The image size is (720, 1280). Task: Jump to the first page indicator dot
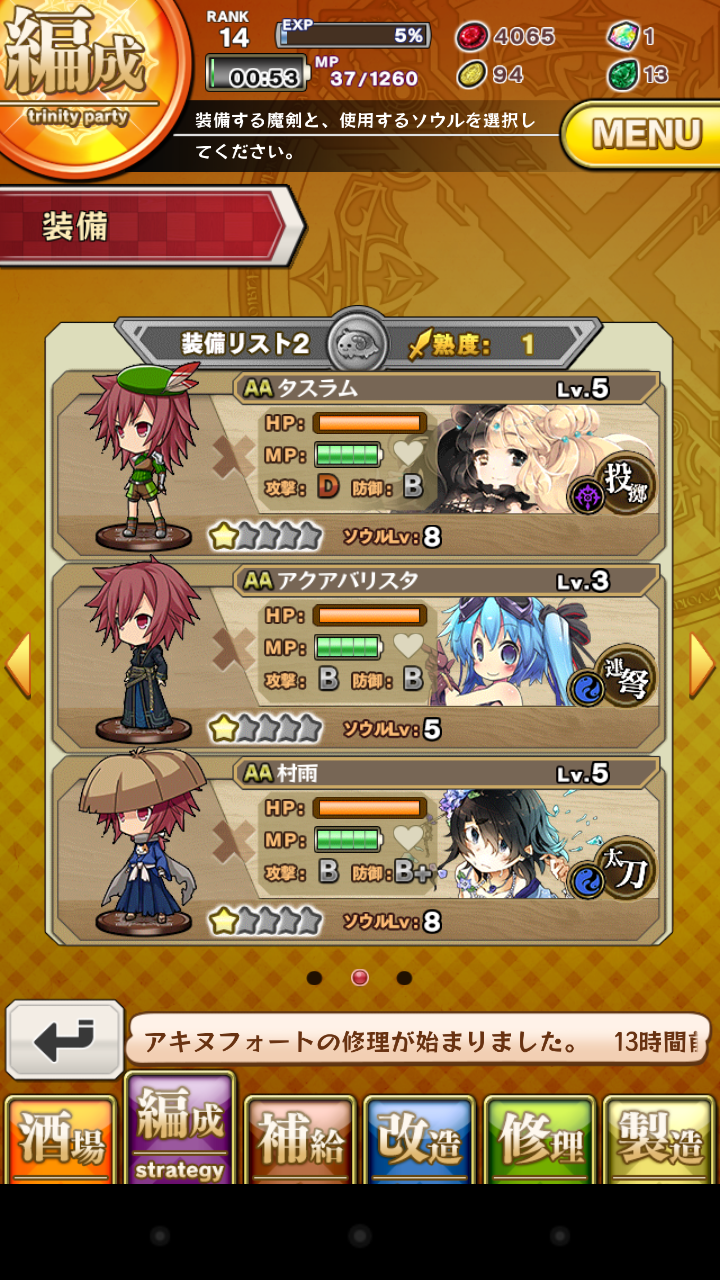tap(314, 978)
